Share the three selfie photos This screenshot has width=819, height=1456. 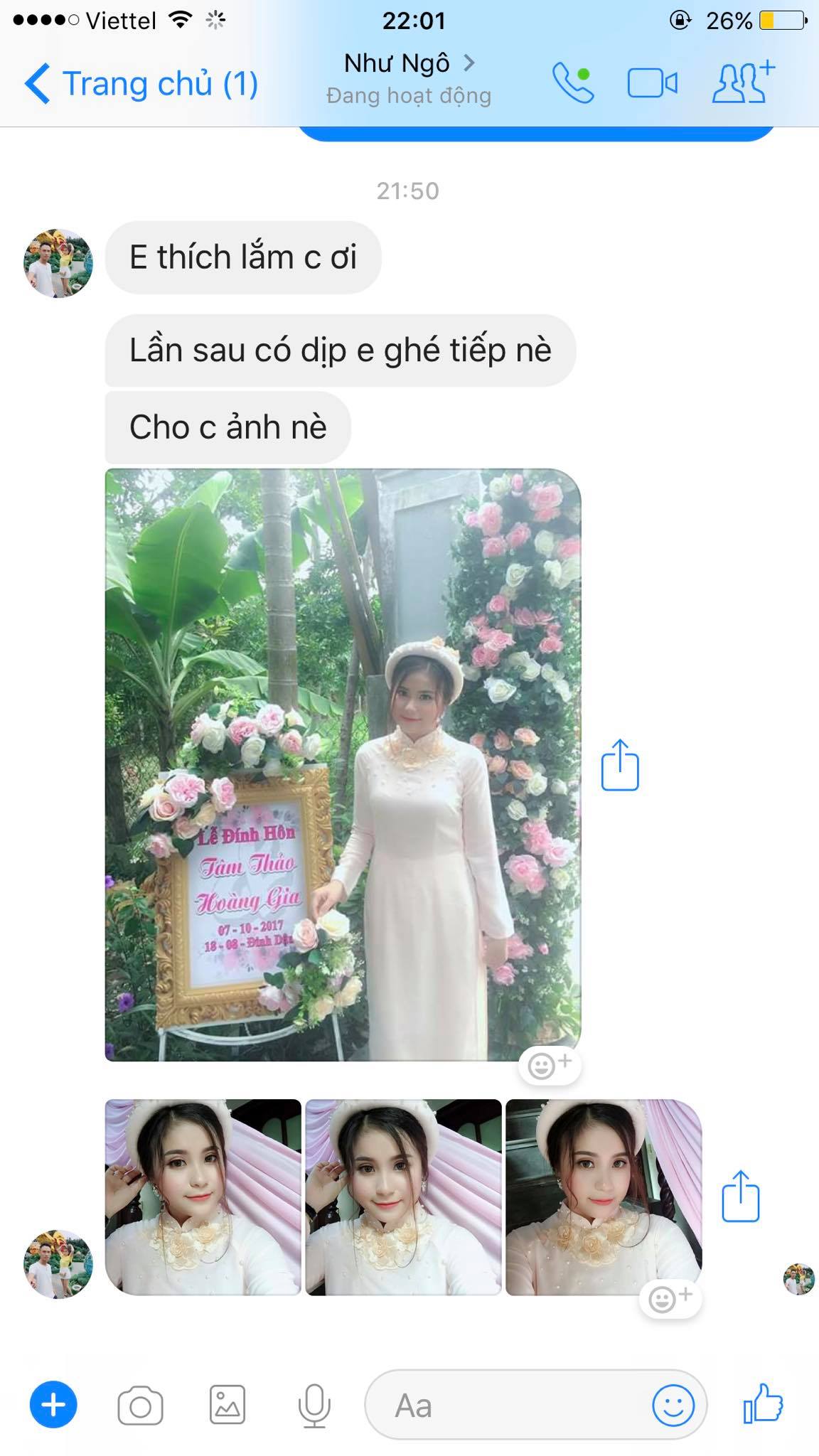coord(741,1196)
